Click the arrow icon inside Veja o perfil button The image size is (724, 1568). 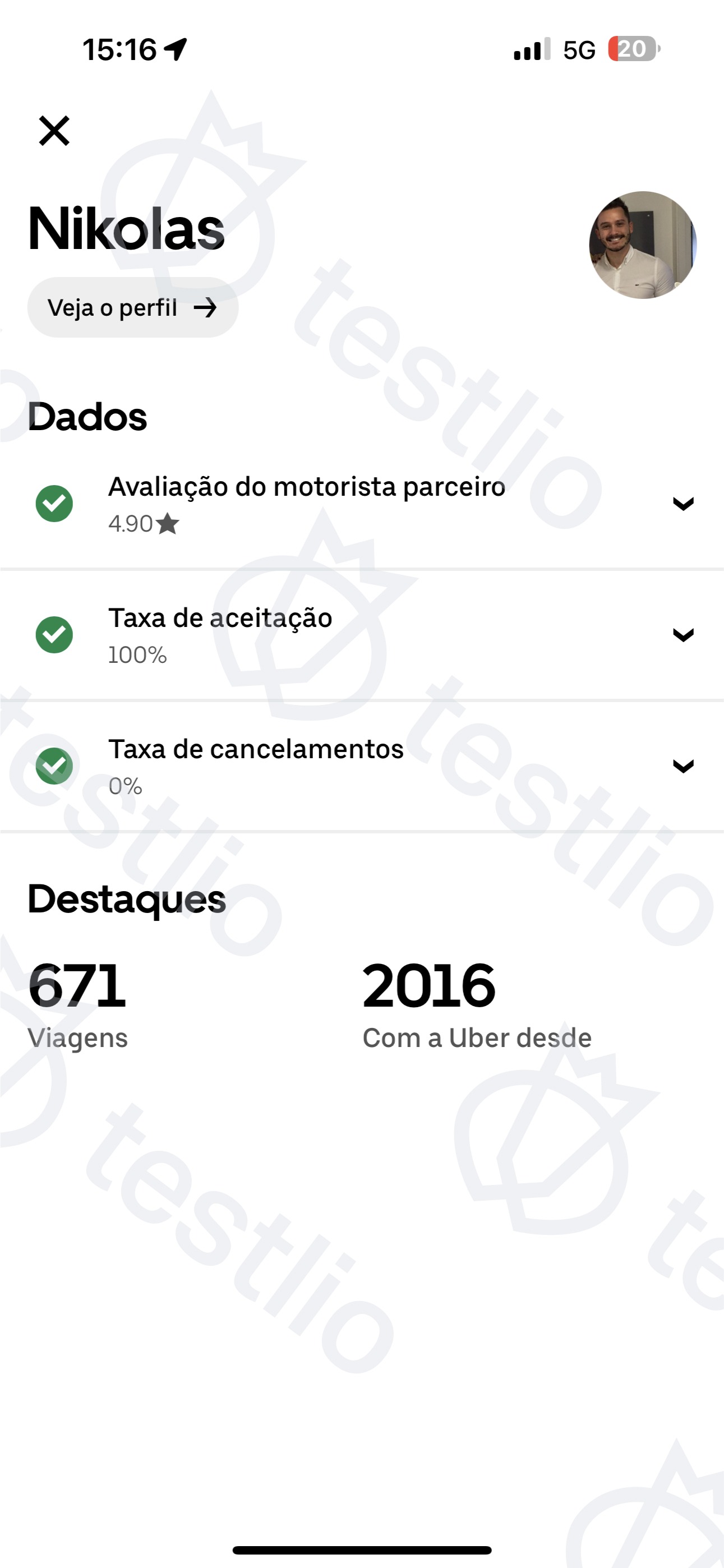207,308
